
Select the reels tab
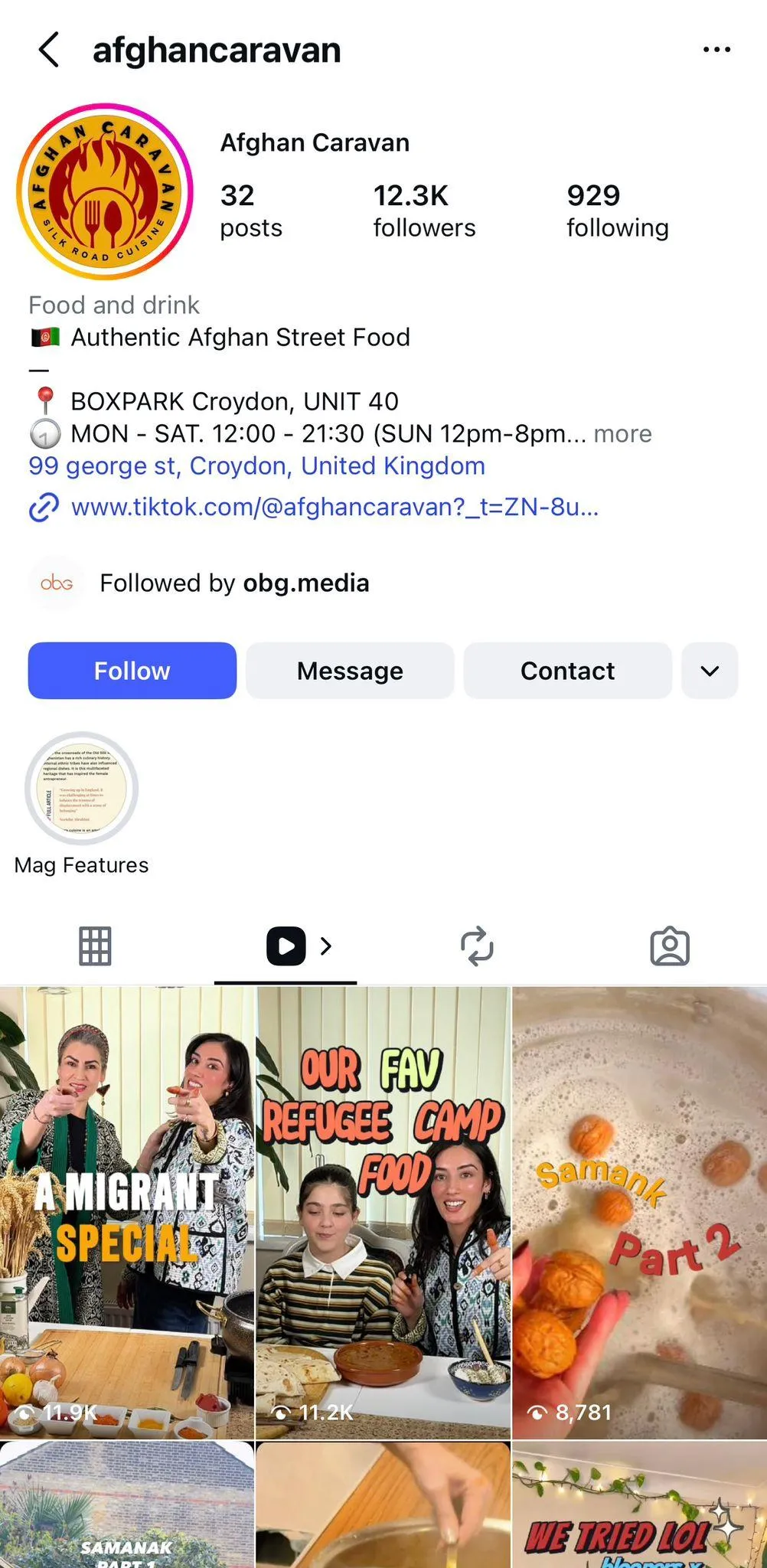(x=287, y=946)
